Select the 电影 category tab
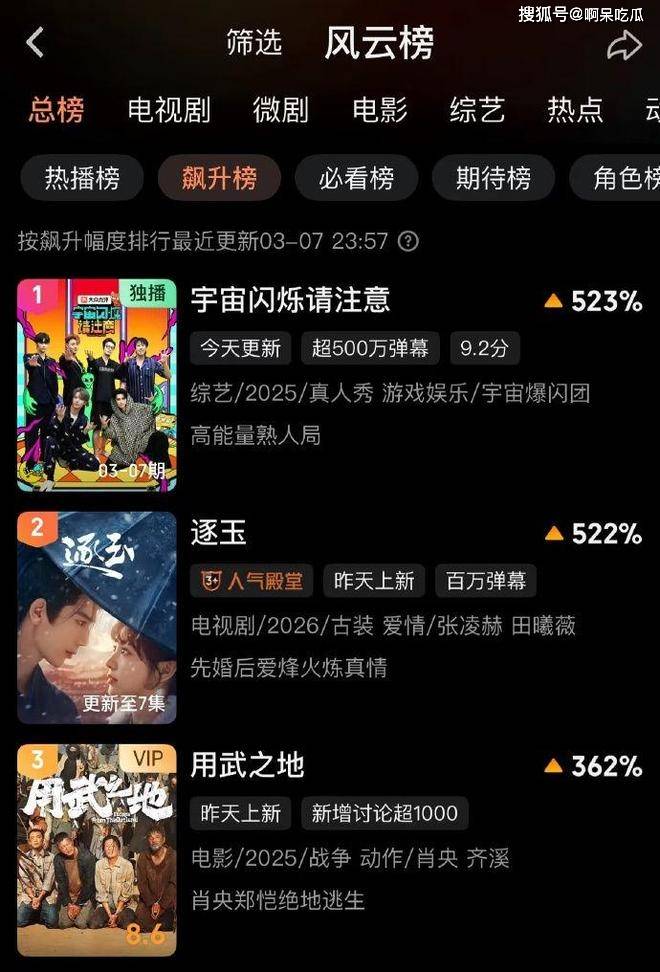The height and width of the screenshot is (972, 660). (x=380, y=110)
